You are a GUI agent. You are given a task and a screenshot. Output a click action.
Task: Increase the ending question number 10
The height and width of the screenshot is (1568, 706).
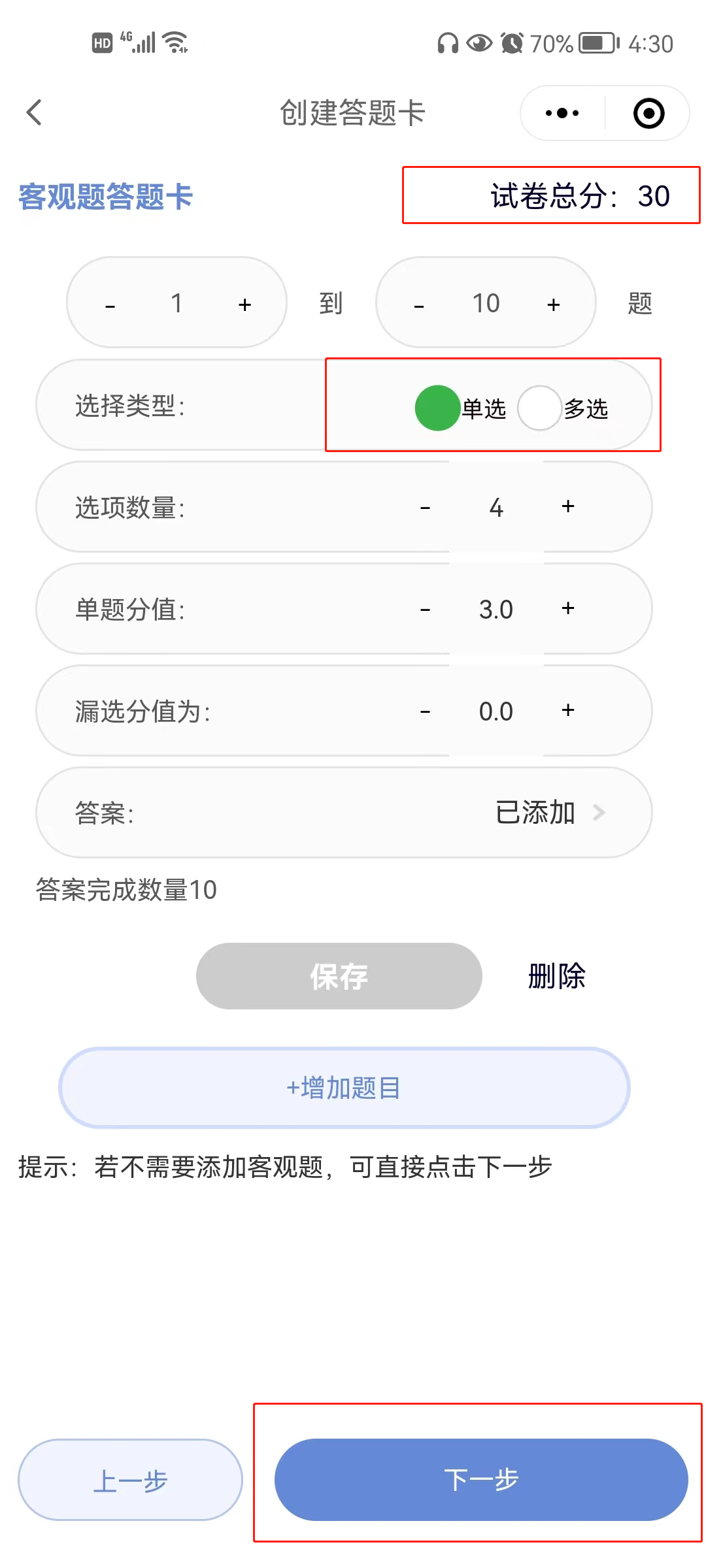pos(554,304)
